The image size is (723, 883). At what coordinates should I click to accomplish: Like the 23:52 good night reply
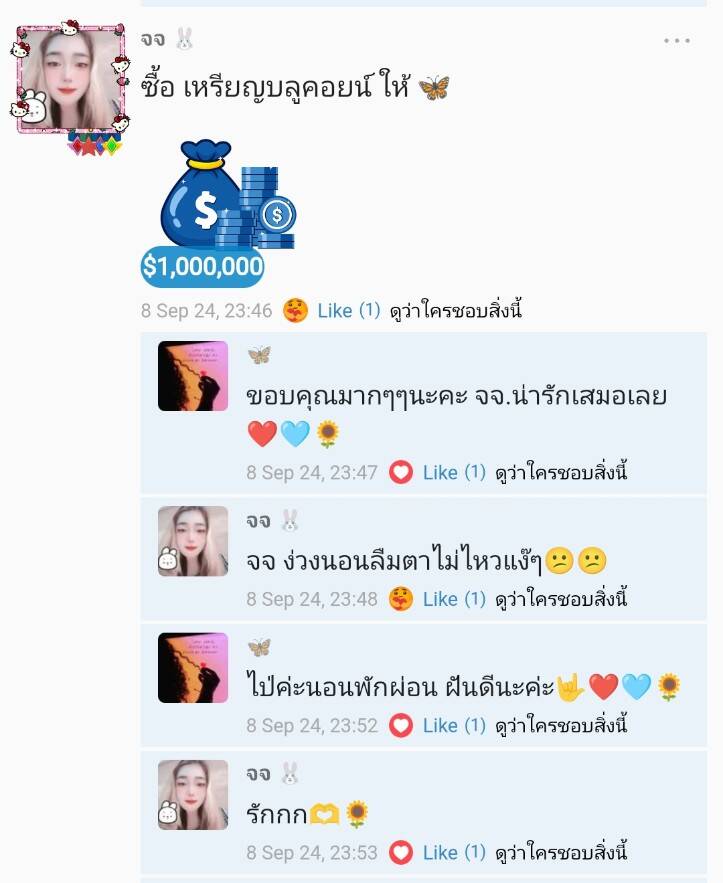439,726
